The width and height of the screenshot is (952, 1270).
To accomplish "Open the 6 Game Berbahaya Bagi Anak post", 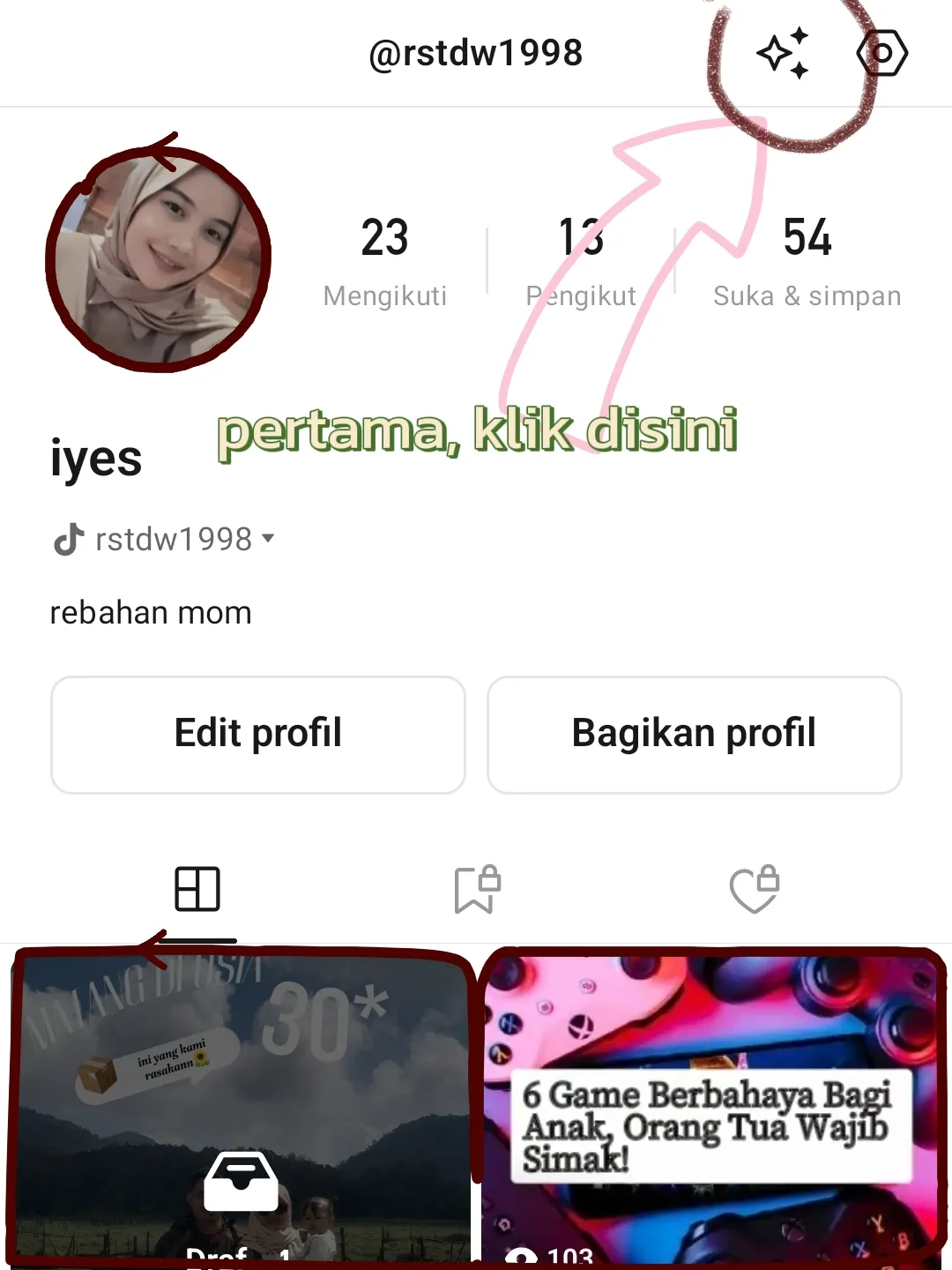I will click(x=710, y=1111).
